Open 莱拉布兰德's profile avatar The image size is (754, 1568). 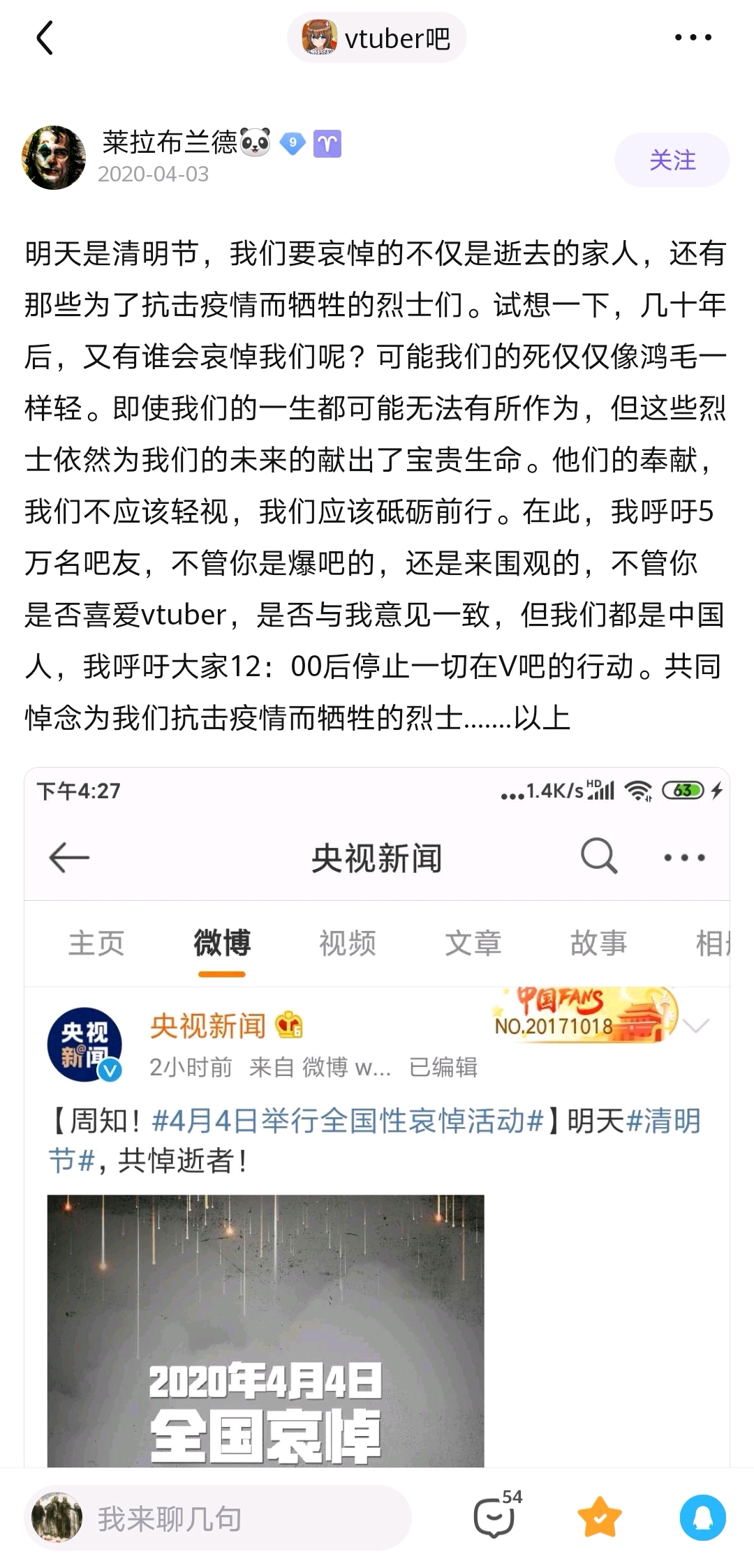[x=54, y=158]
